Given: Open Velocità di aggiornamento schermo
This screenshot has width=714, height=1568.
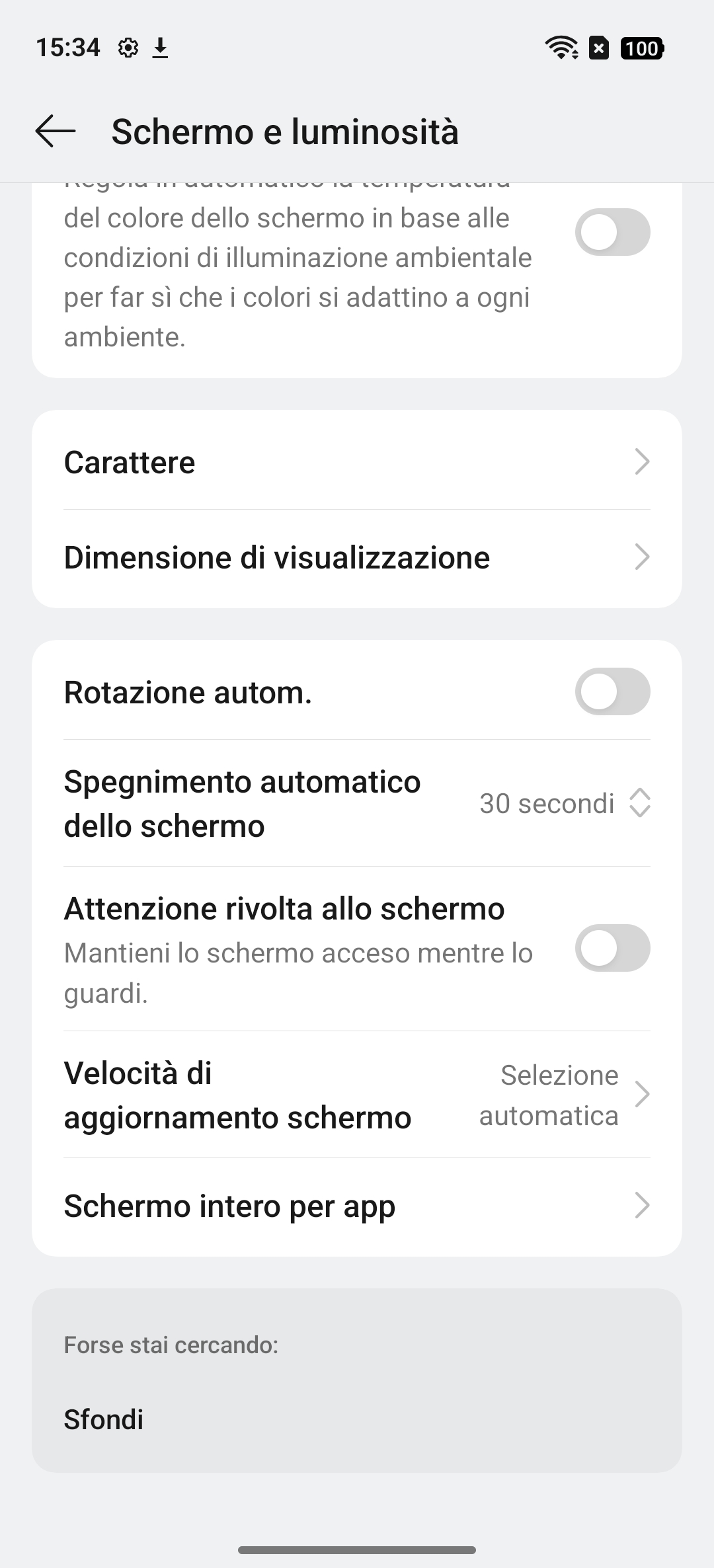Looking at the screenshot, I should (x=357, y=1095).
